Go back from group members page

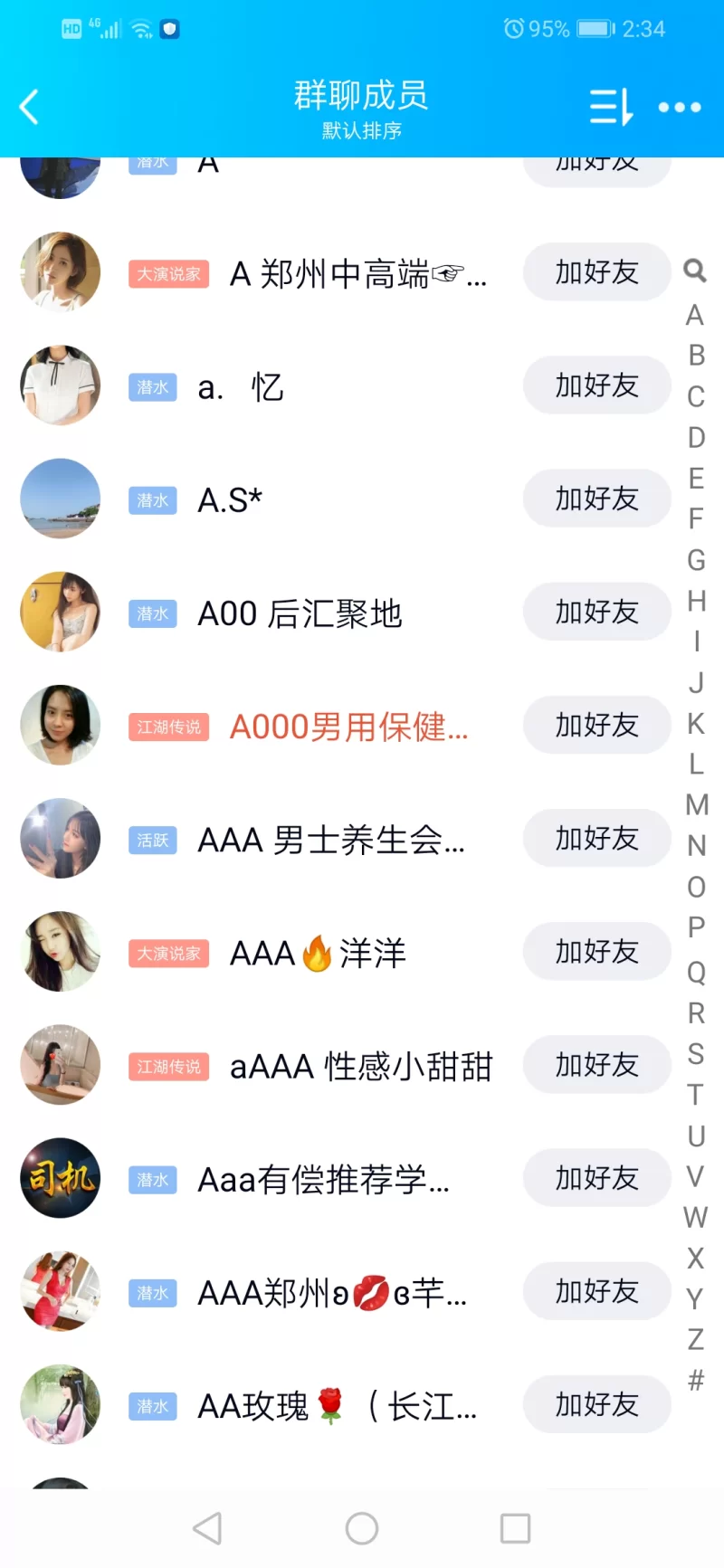(30, 107)
